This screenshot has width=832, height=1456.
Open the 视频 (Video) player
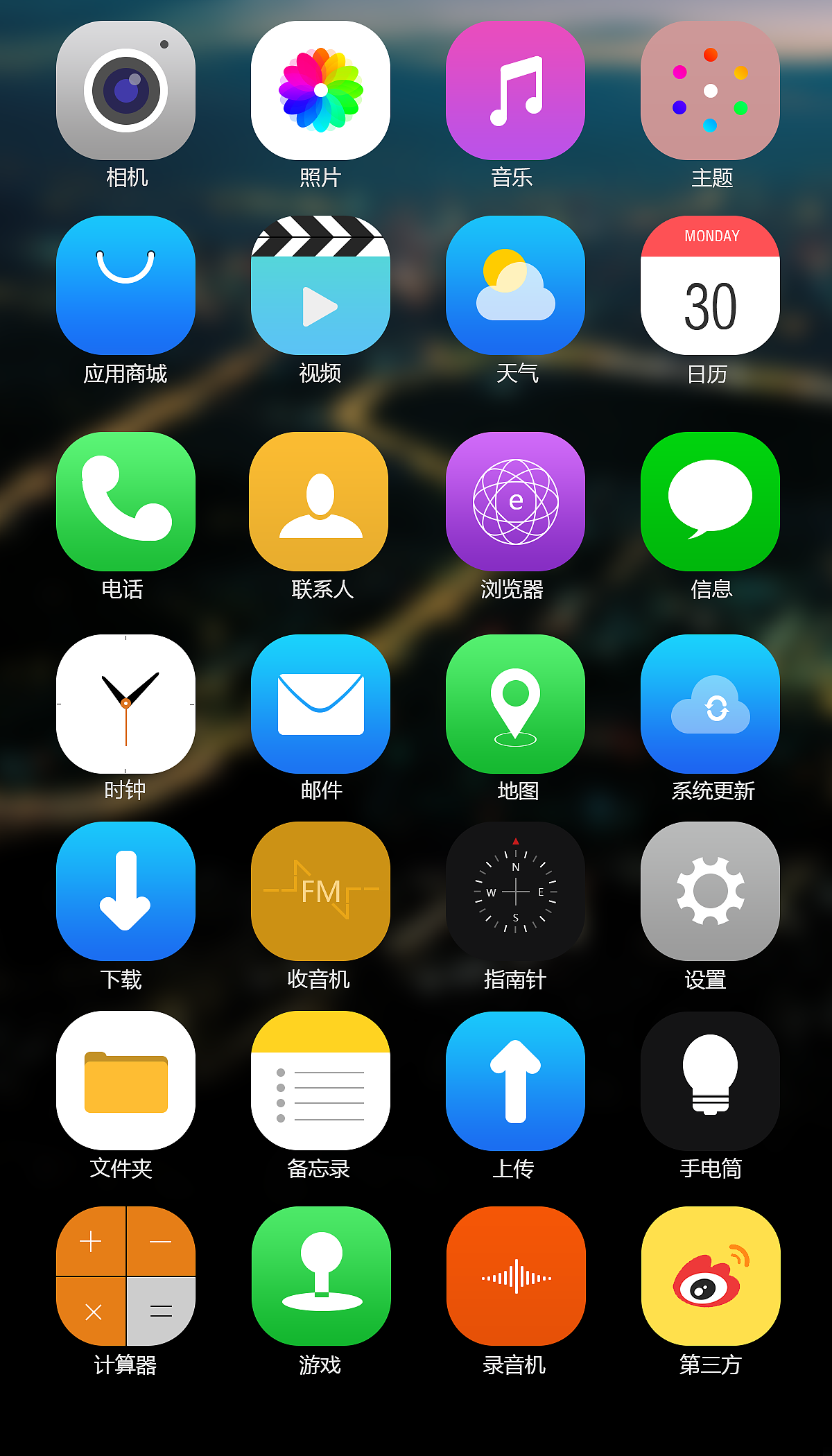coord(320,288)
